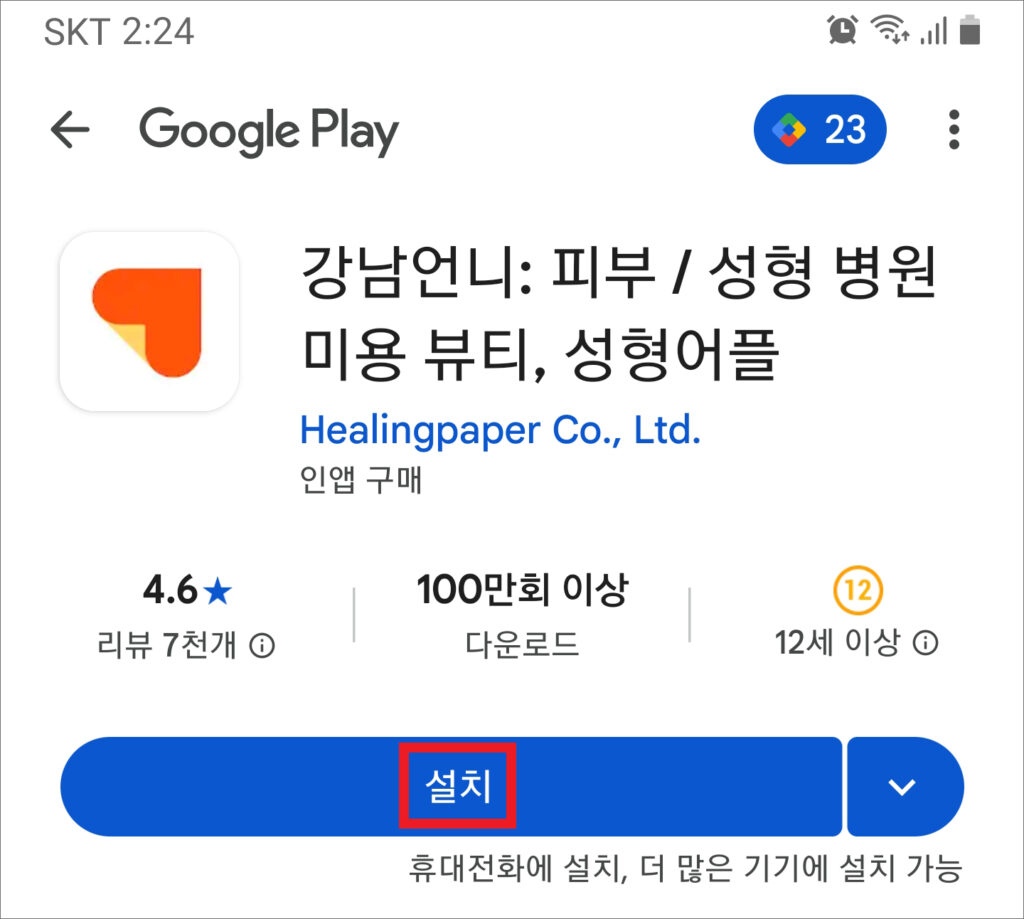View 4.6 star rating and reviews
Screen dimensions: 1024x919
(187, 615)
